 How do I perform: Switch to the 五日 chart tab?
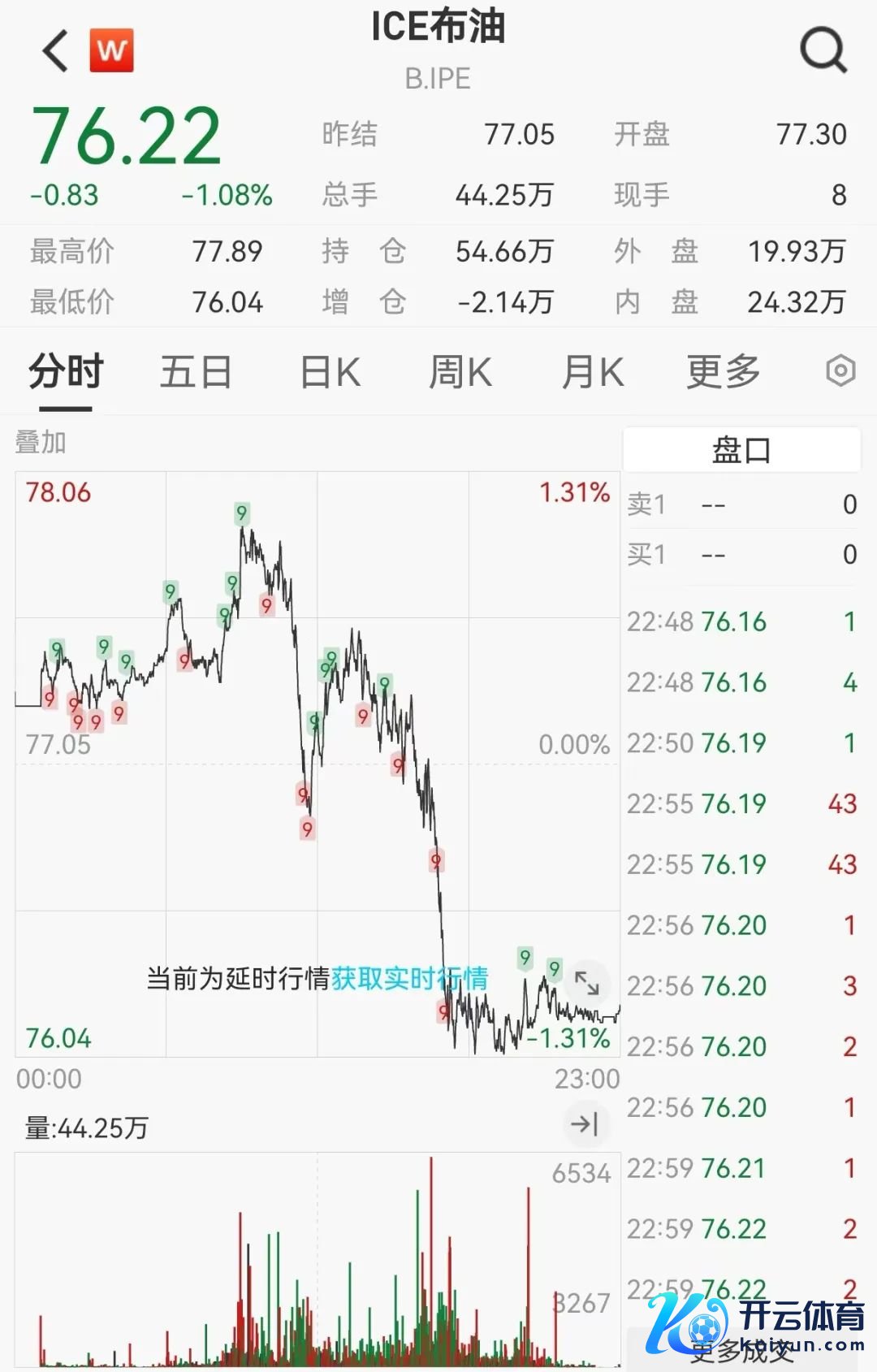click(196, 373)
